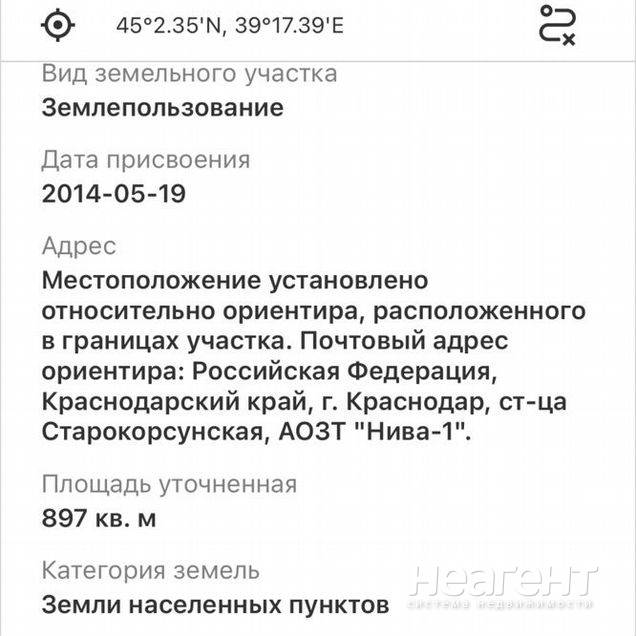The image size is (636, 636).
Task: Clear the route with the crossed path icon
Action: click(557, 25)
